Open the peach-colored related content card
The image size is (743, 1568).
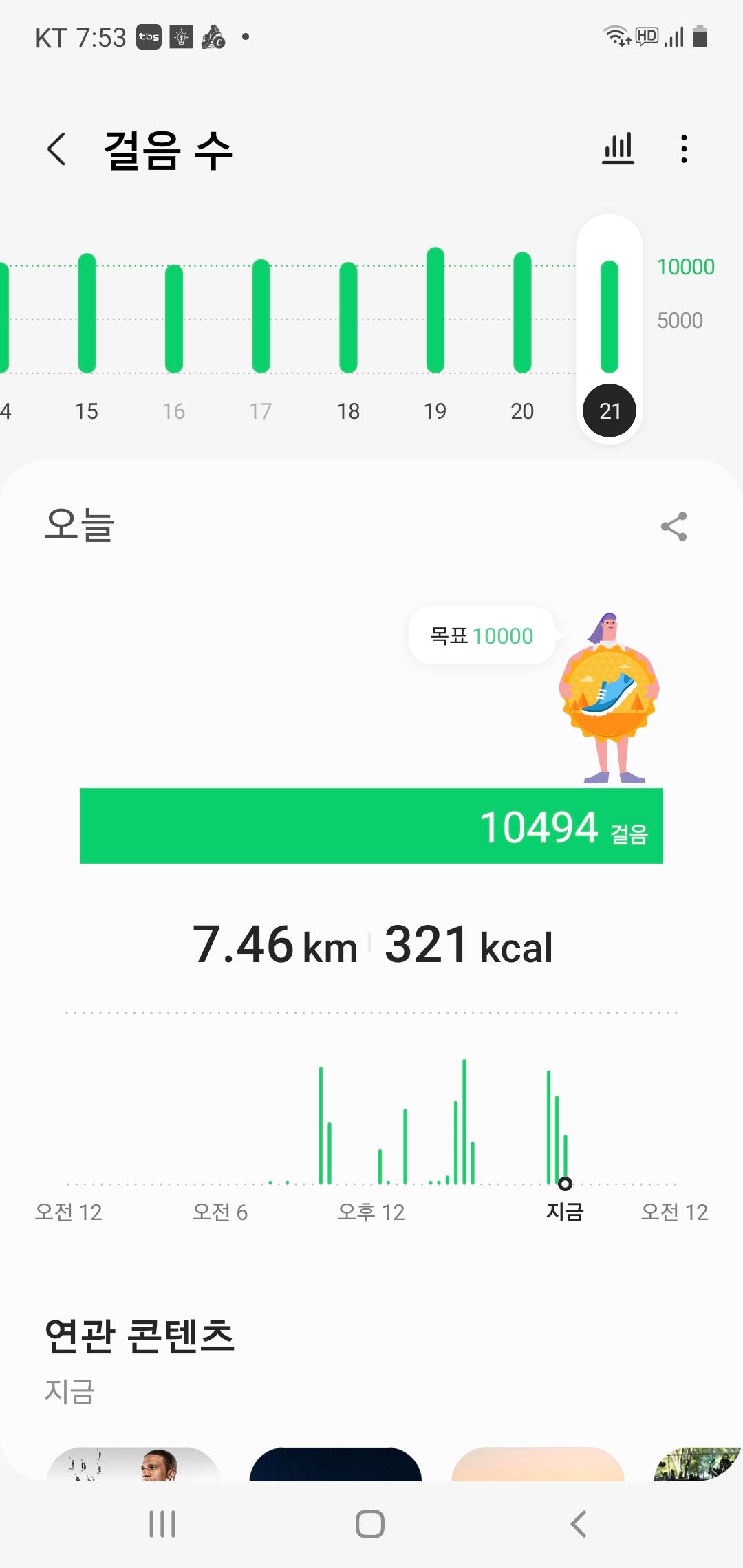pyautogui.click(x=537, y=1463)
